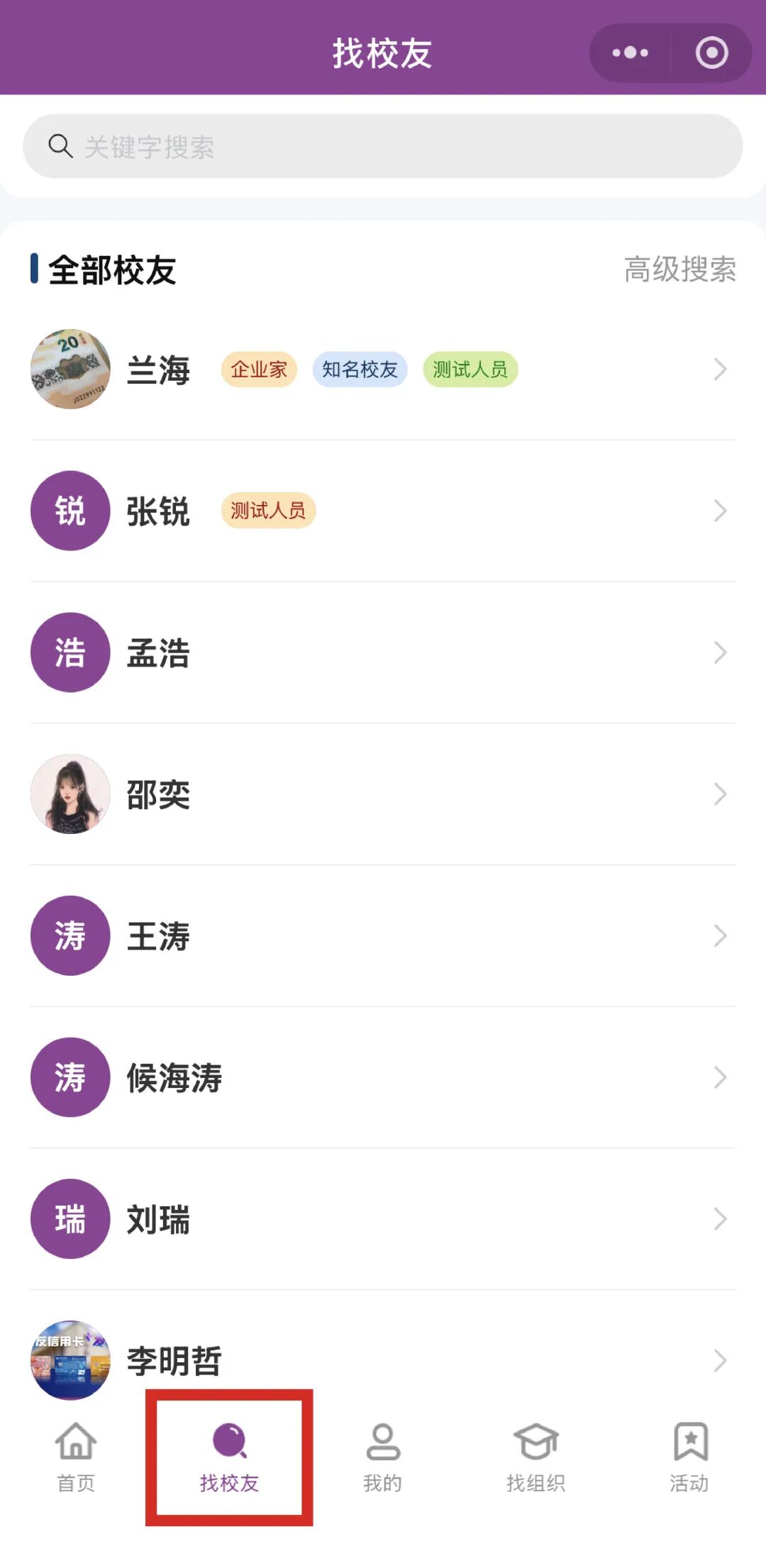The height and width of the screenshot is (1568, 766).
Task: View 张锐's alumni profile
Action: pyautogui.click(x=383, y=511)
